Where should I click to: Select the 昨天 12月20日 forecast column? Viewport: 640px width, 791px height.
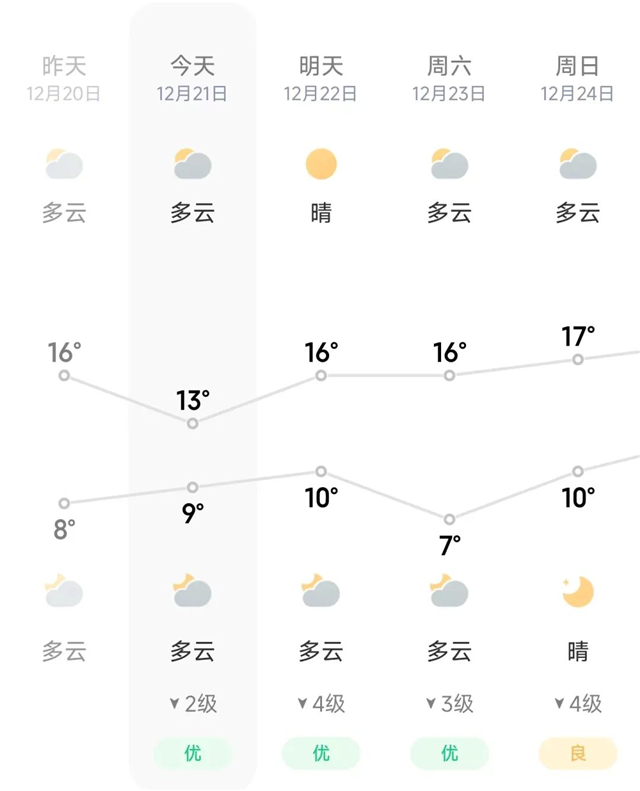pos(64,79)
